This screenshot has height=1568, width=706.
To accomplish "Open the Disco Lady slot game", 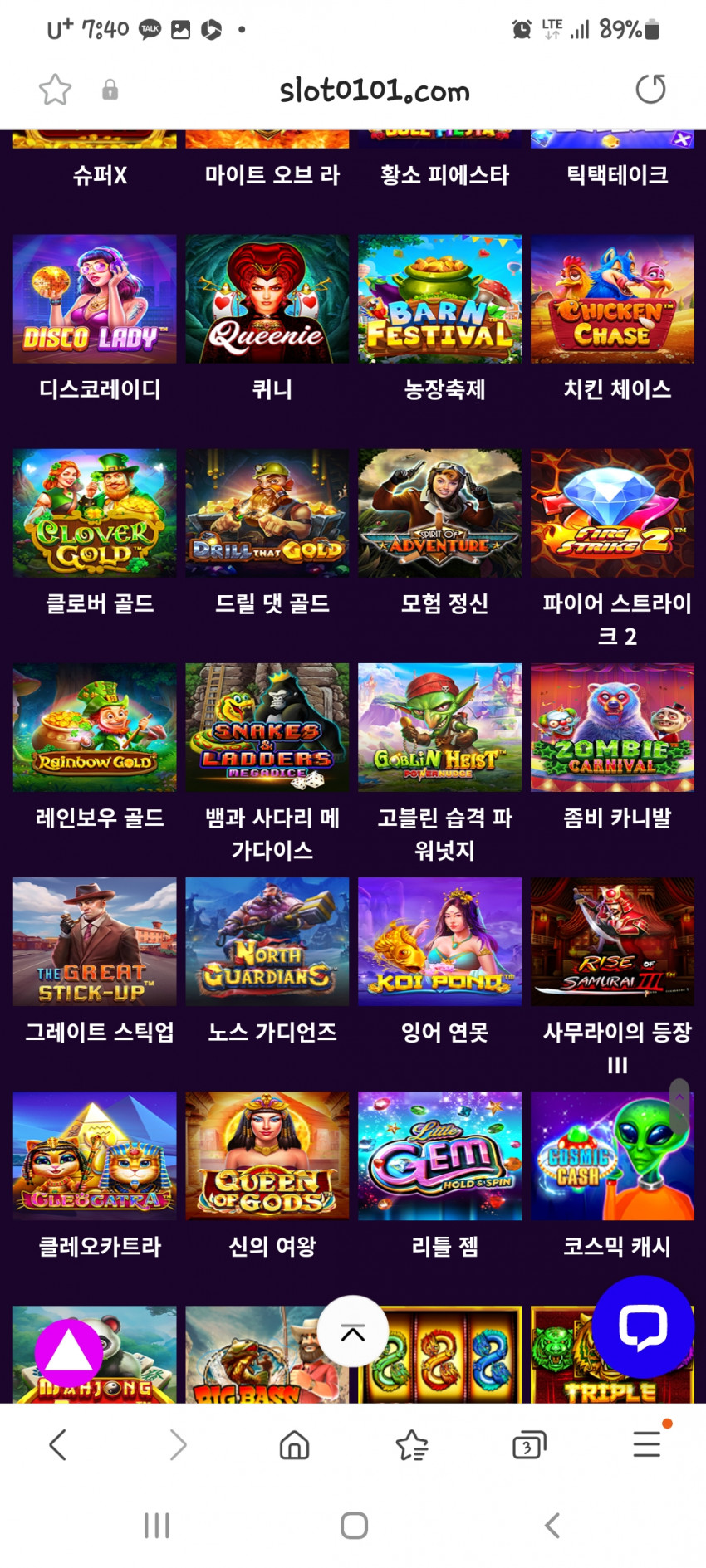I will point(95,299).
